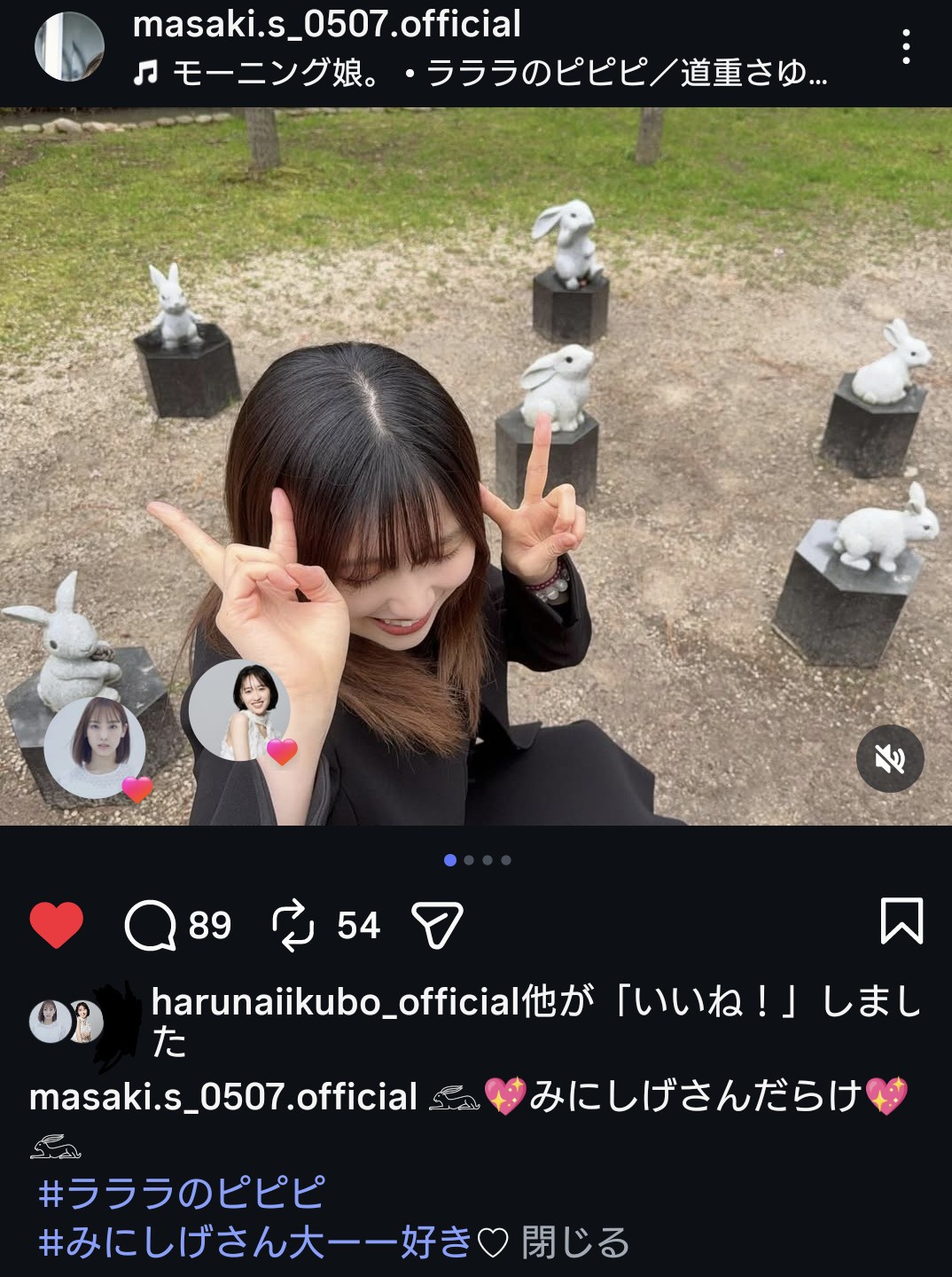
Task: Open the username masaki.s_0507.official in the caption
Action: [223, 1098]
